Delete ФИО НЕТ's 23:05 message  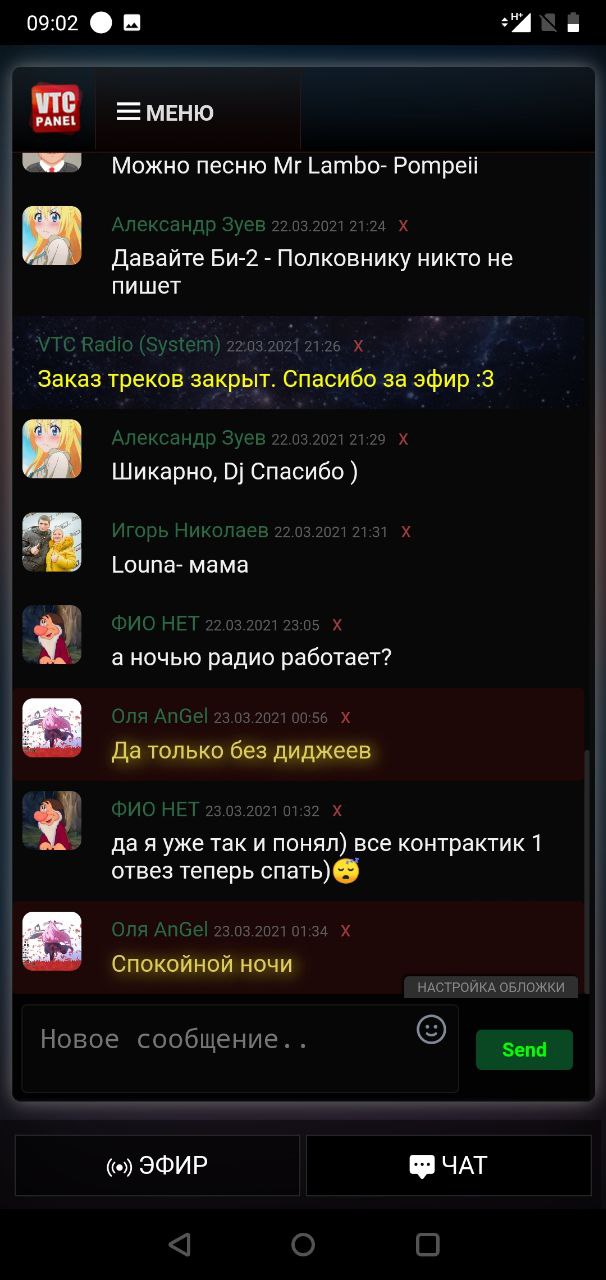[x=337, y=625]
